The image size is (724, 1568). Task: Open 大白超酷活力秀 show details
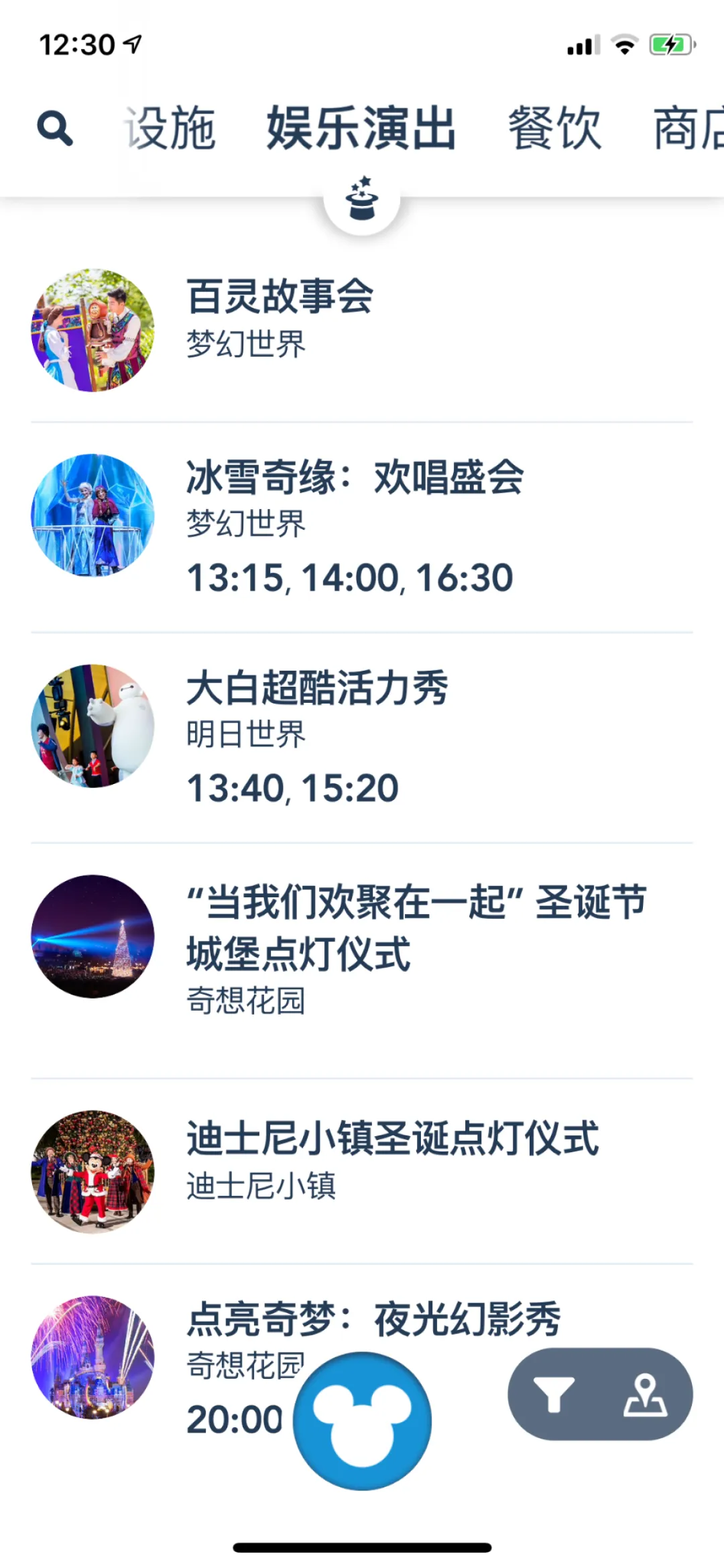pos(362,738)
